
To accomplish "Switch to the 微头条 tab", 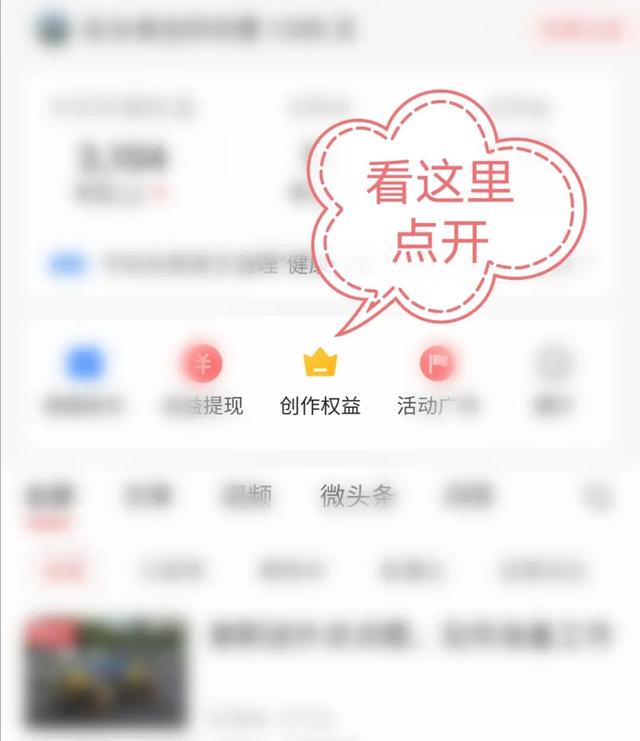I will (x=357, y=495).
